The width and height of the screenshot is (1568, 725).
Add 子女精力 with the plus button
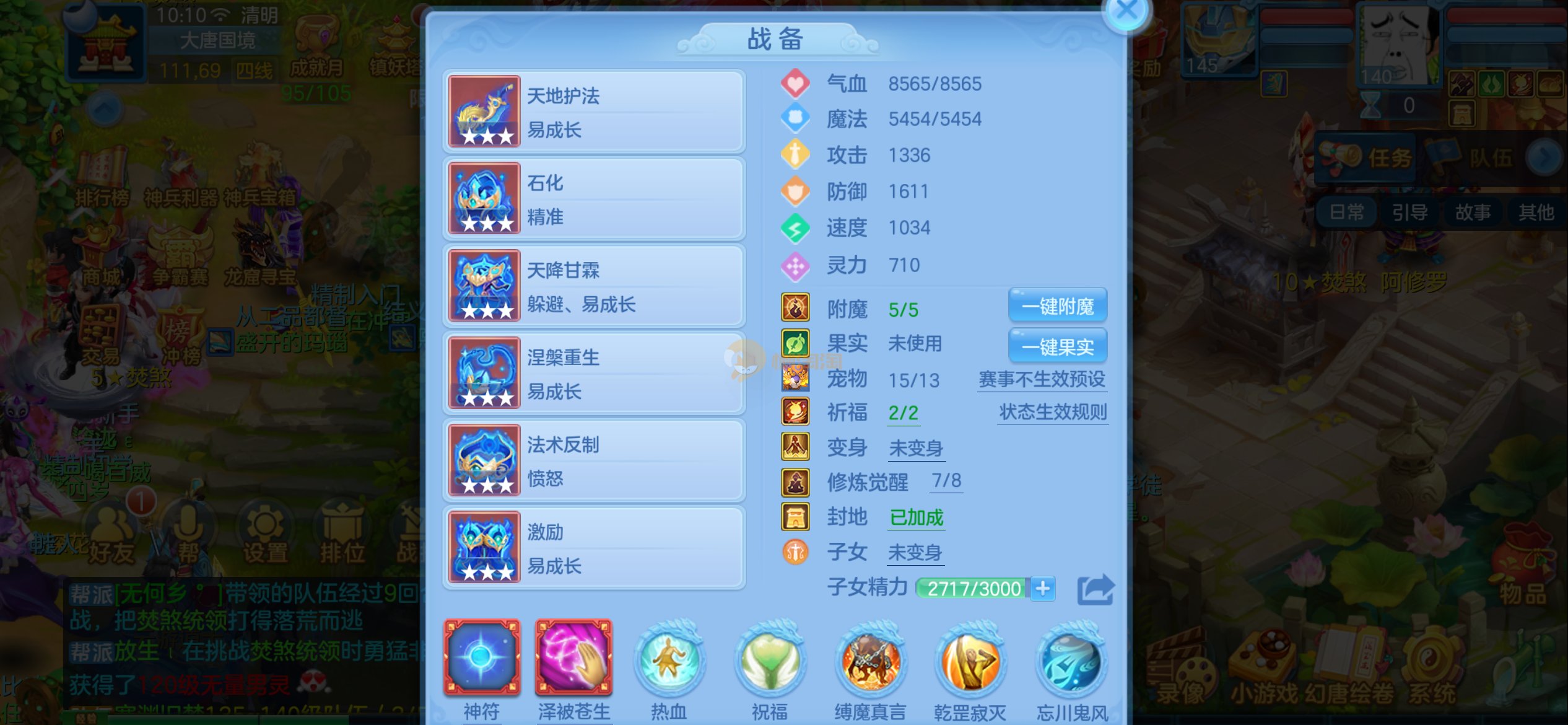[1043, 588]
